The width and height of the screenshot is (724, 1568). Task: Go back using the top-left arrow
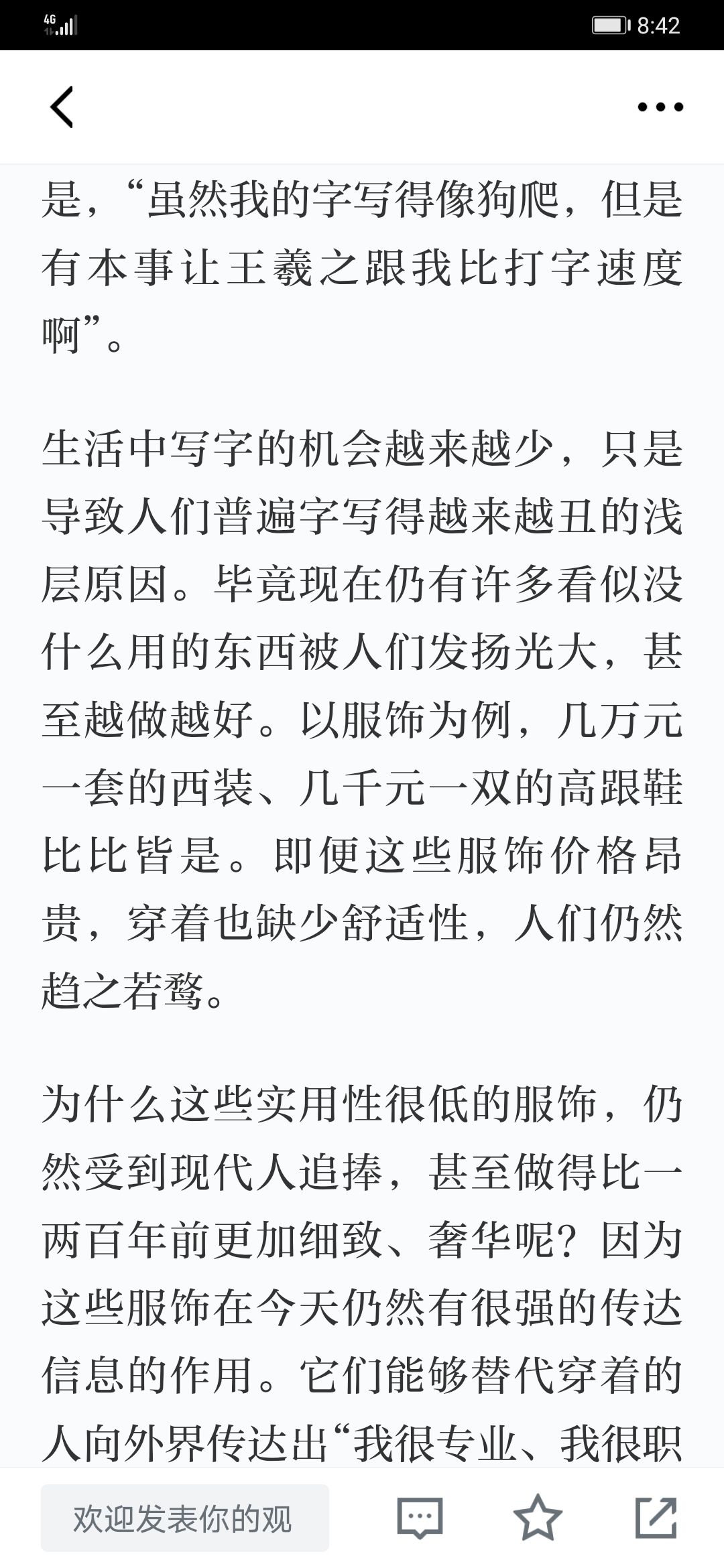tap(62, 107)
